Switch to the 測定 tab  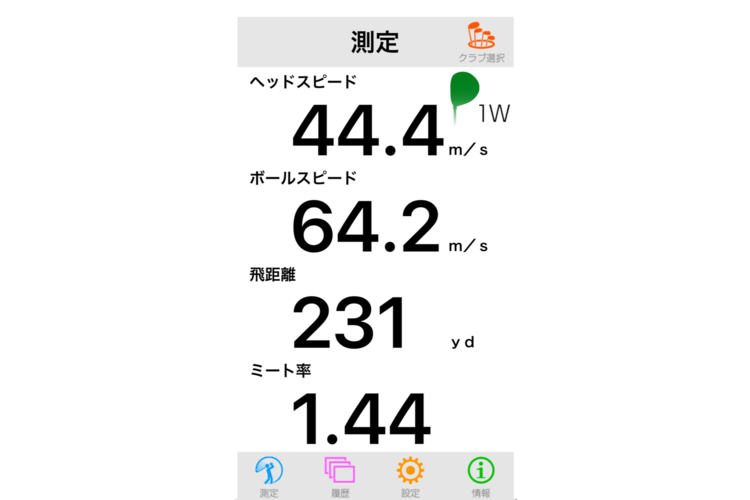[270, 475]
